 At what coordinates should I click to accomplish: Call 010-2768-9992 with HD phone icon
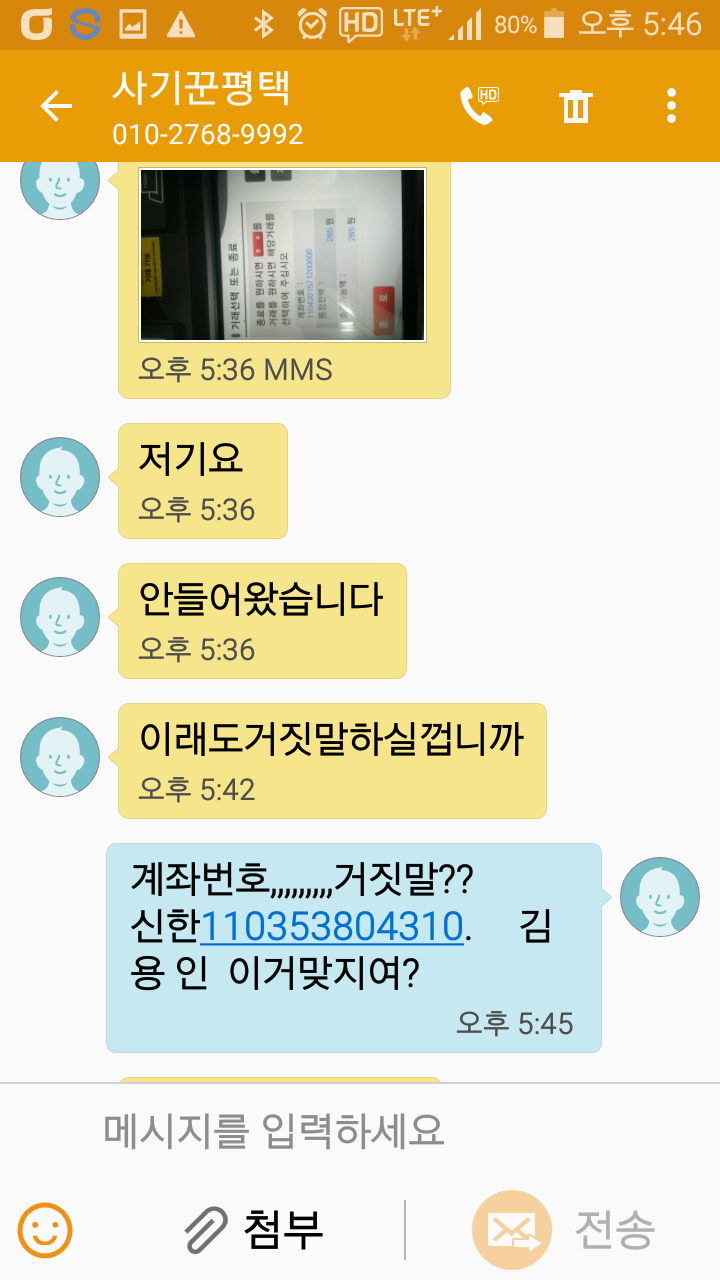point(478,106)
